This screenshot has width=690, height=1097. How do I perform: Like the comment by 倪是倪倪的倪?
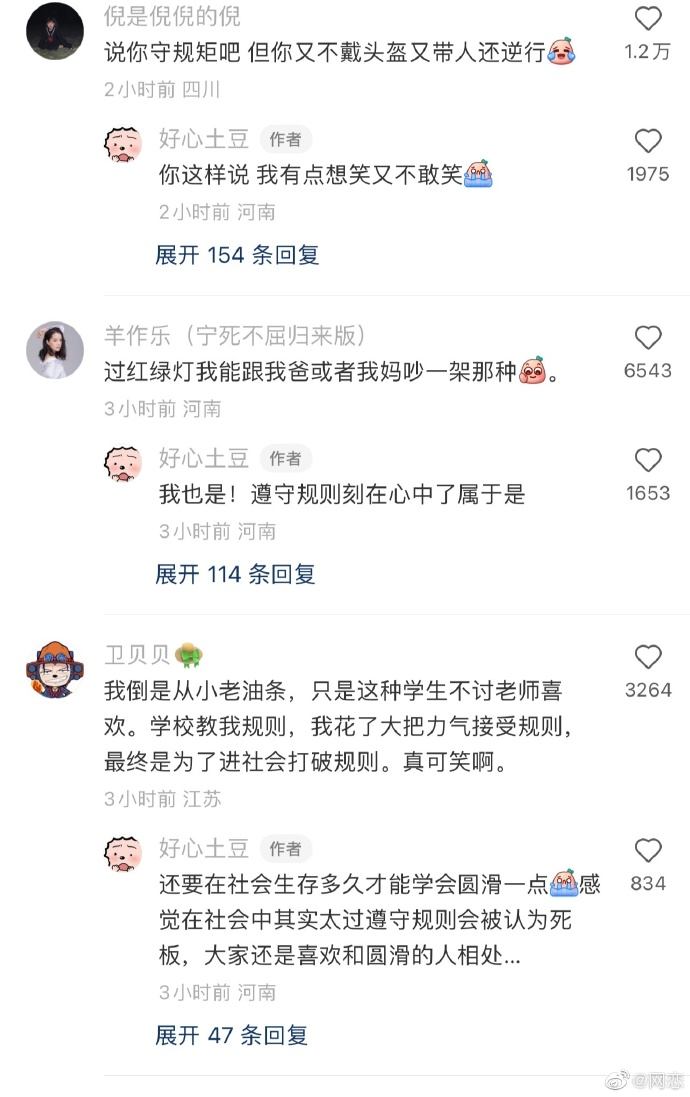pyautogui.click(x=648, y=19)
